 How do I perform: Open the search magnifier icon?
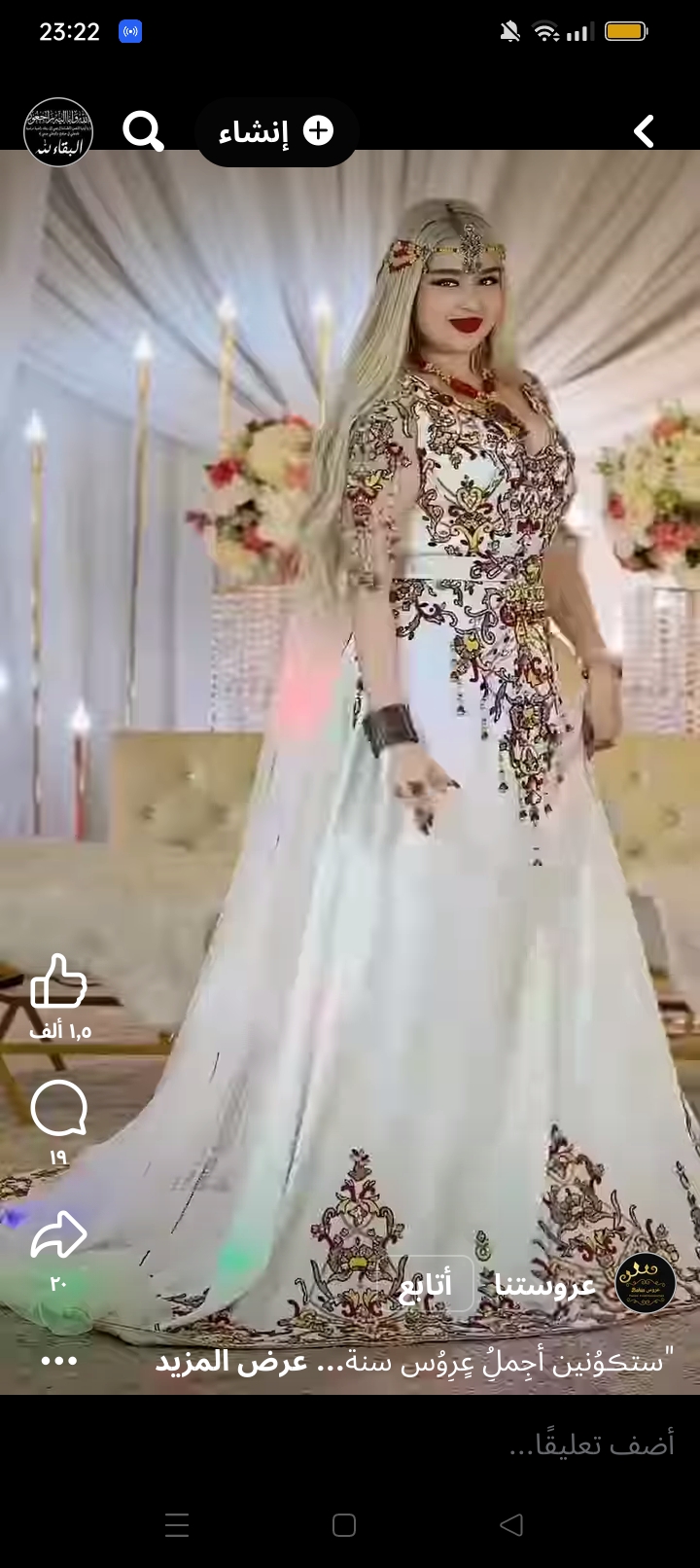click(x=143, y=131)
